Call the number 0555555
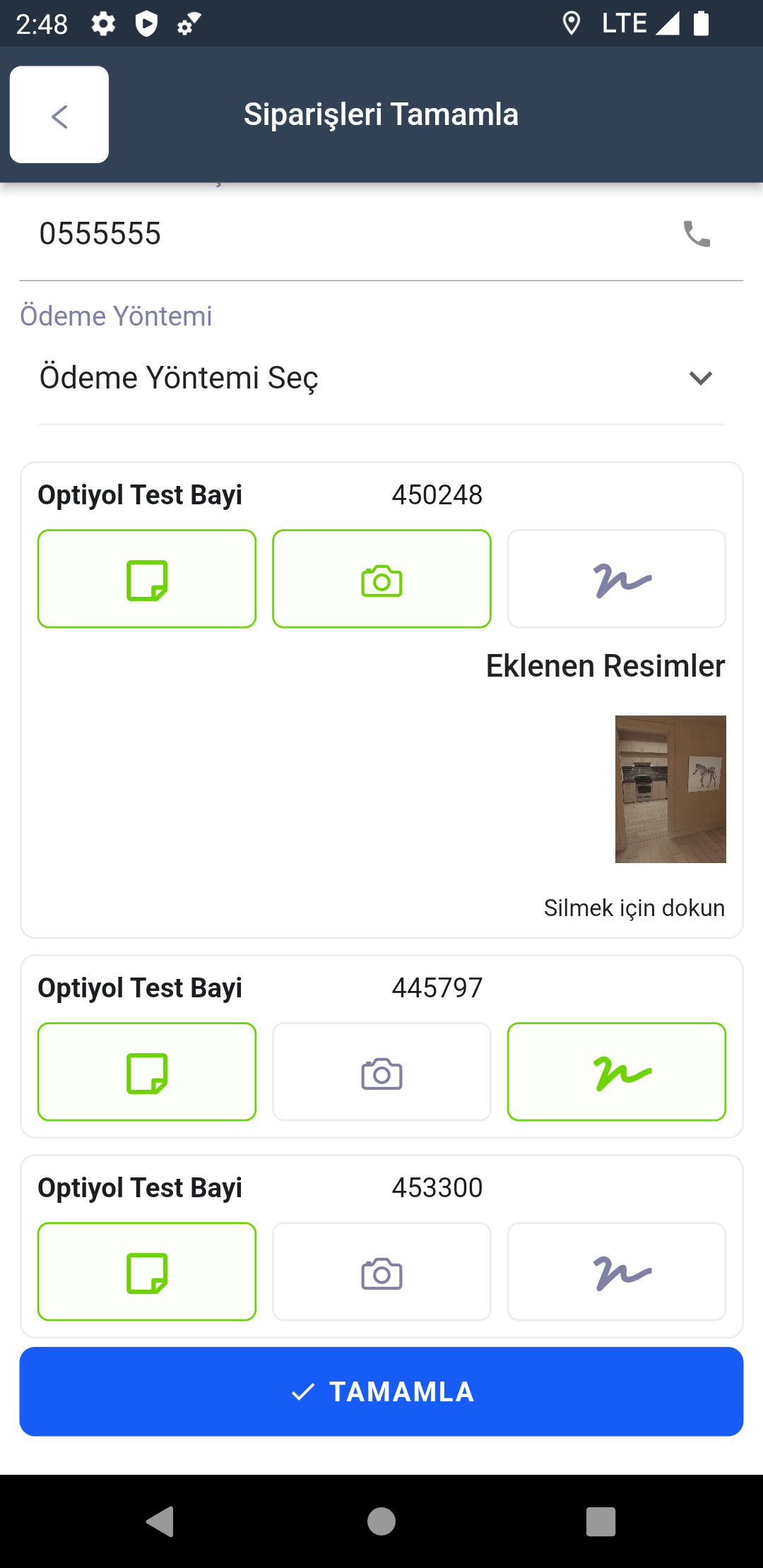Screen dimensions: 763x1568 click(x=697, y=234)
